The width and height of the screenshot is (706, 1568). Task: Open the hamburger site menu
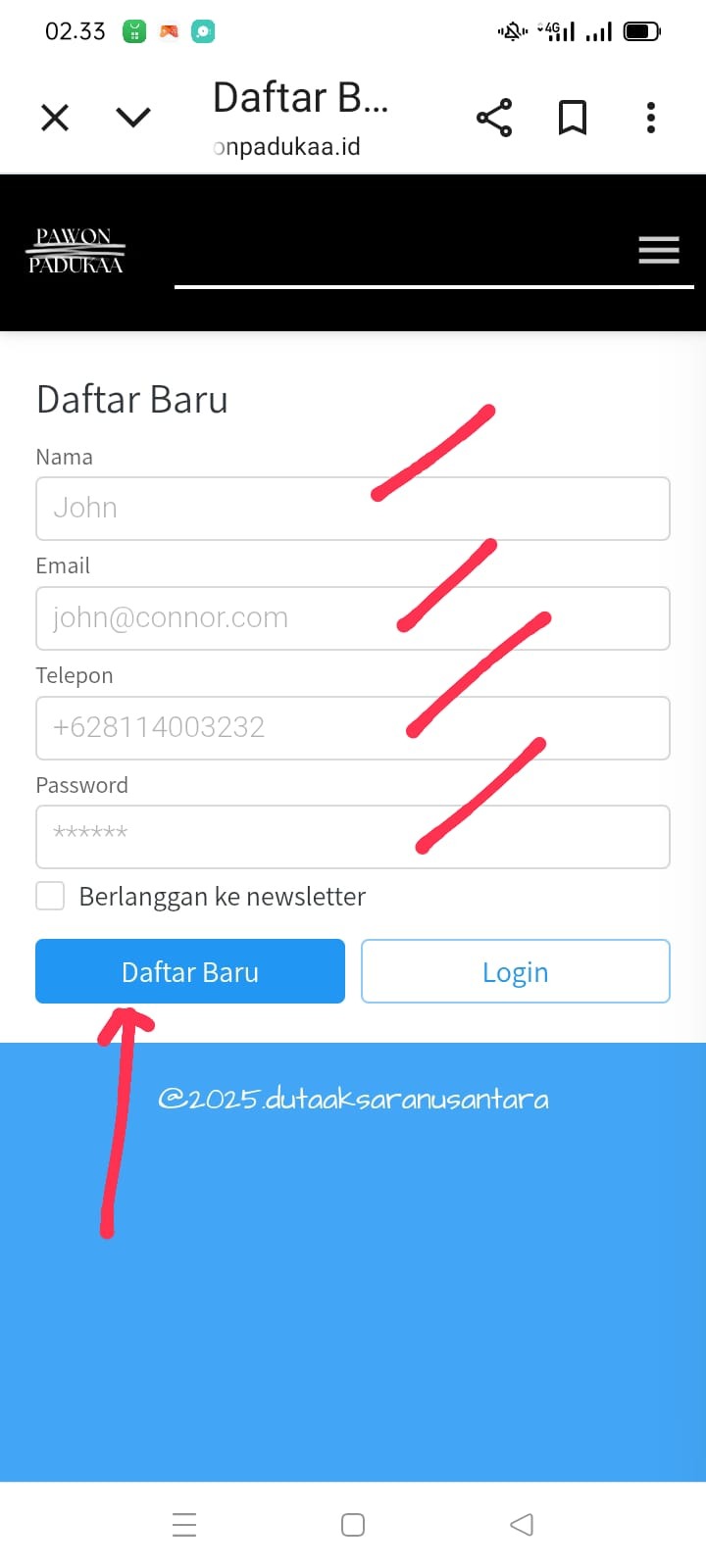pyautogui.click(x=659, y=250)
